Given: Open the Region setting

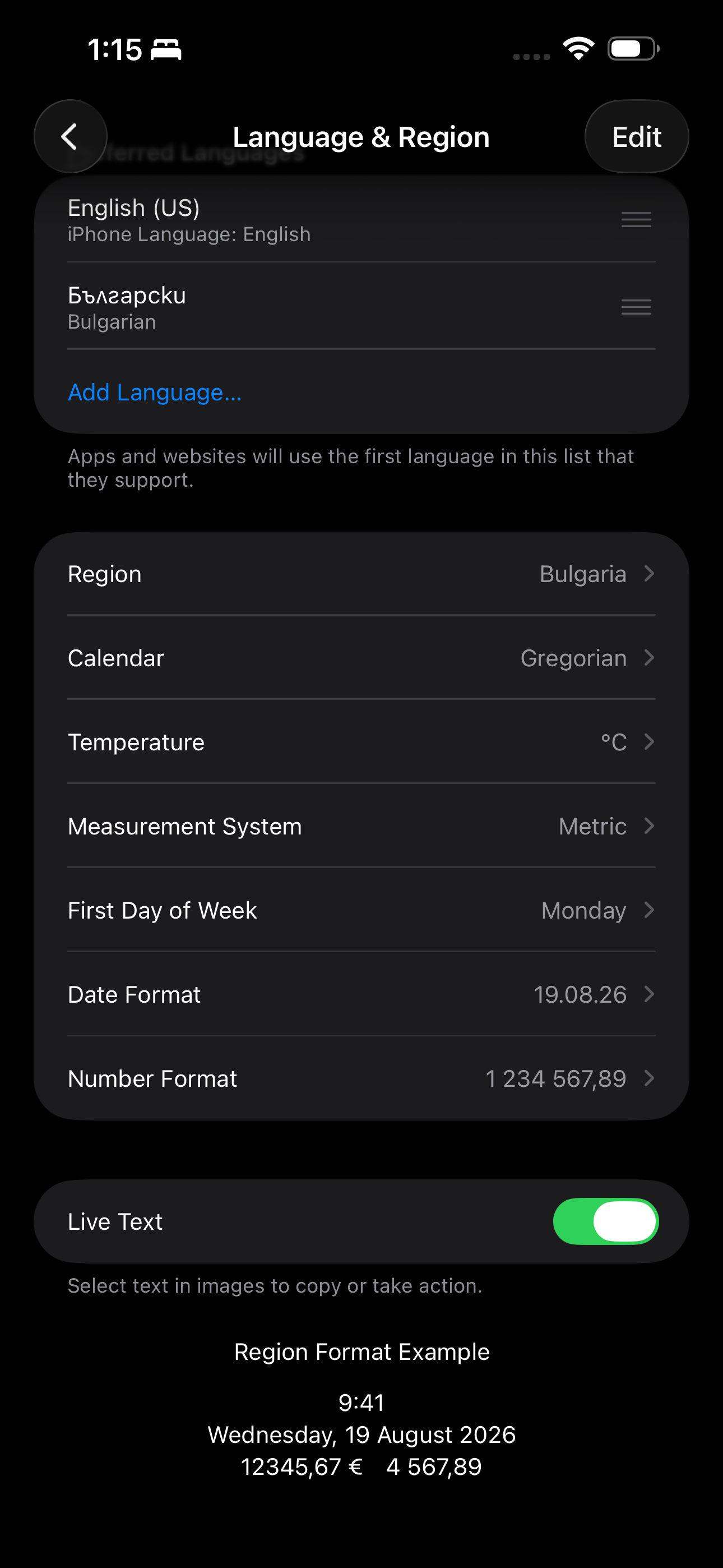Looking at the screenshot, I should (361, 574).
